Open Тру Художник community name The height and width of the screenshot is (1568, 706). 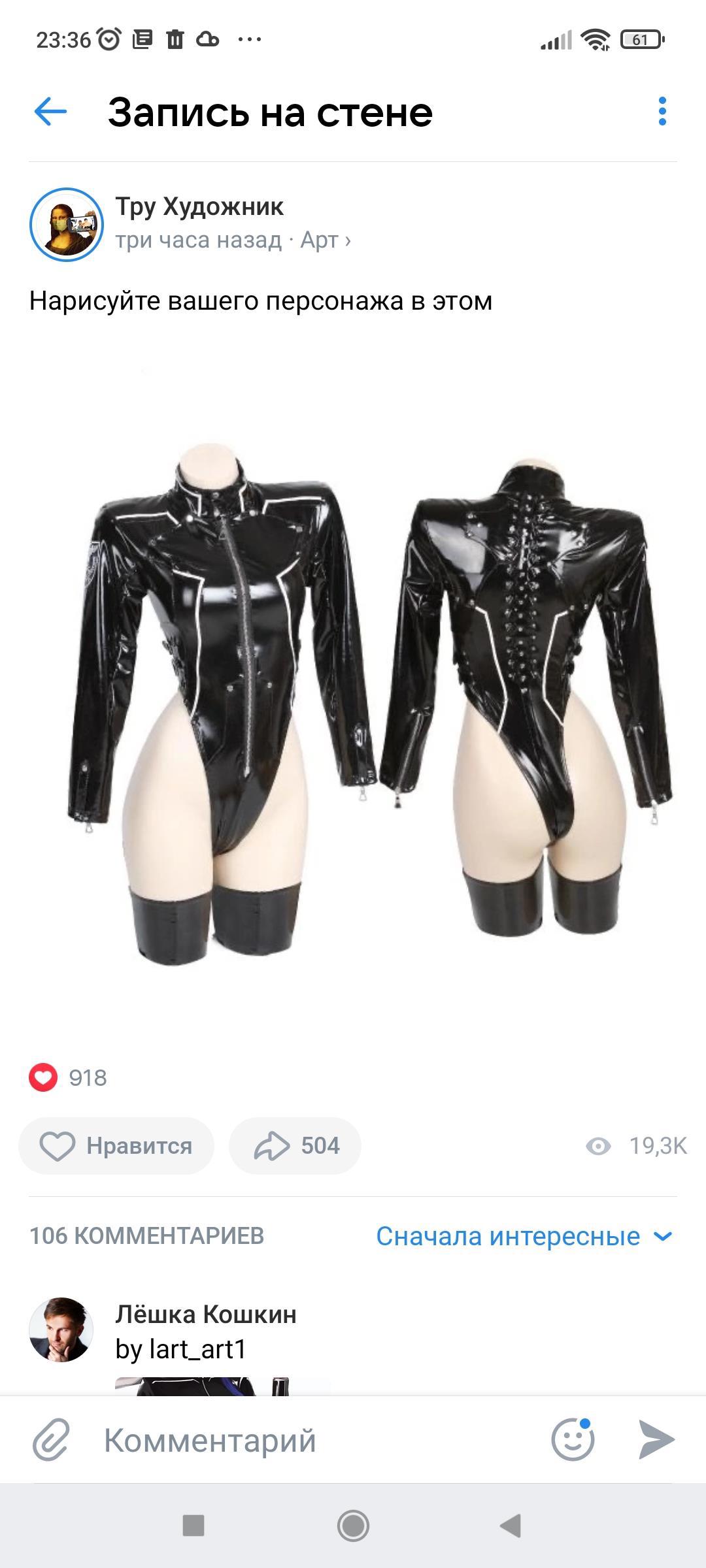(x=199, y=206)
